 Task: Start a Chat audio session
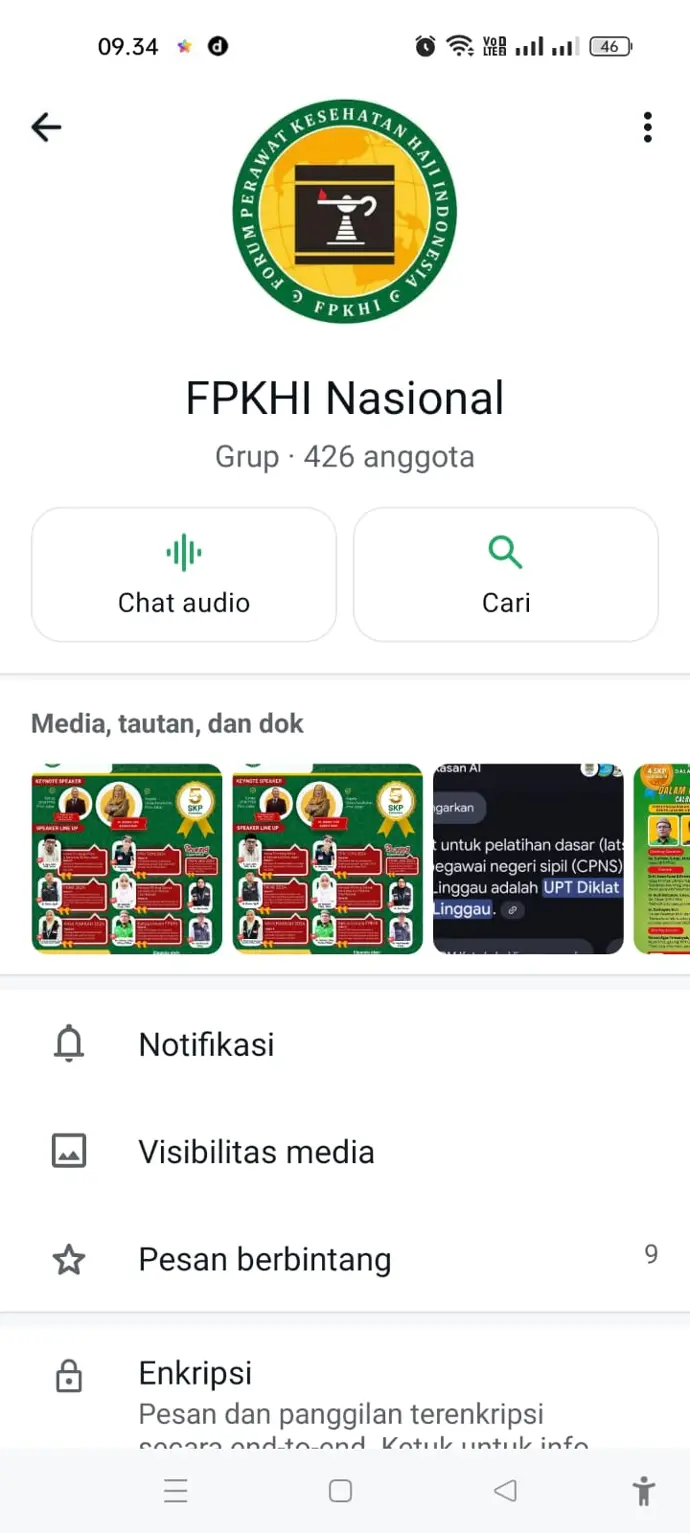click(184, 574)
